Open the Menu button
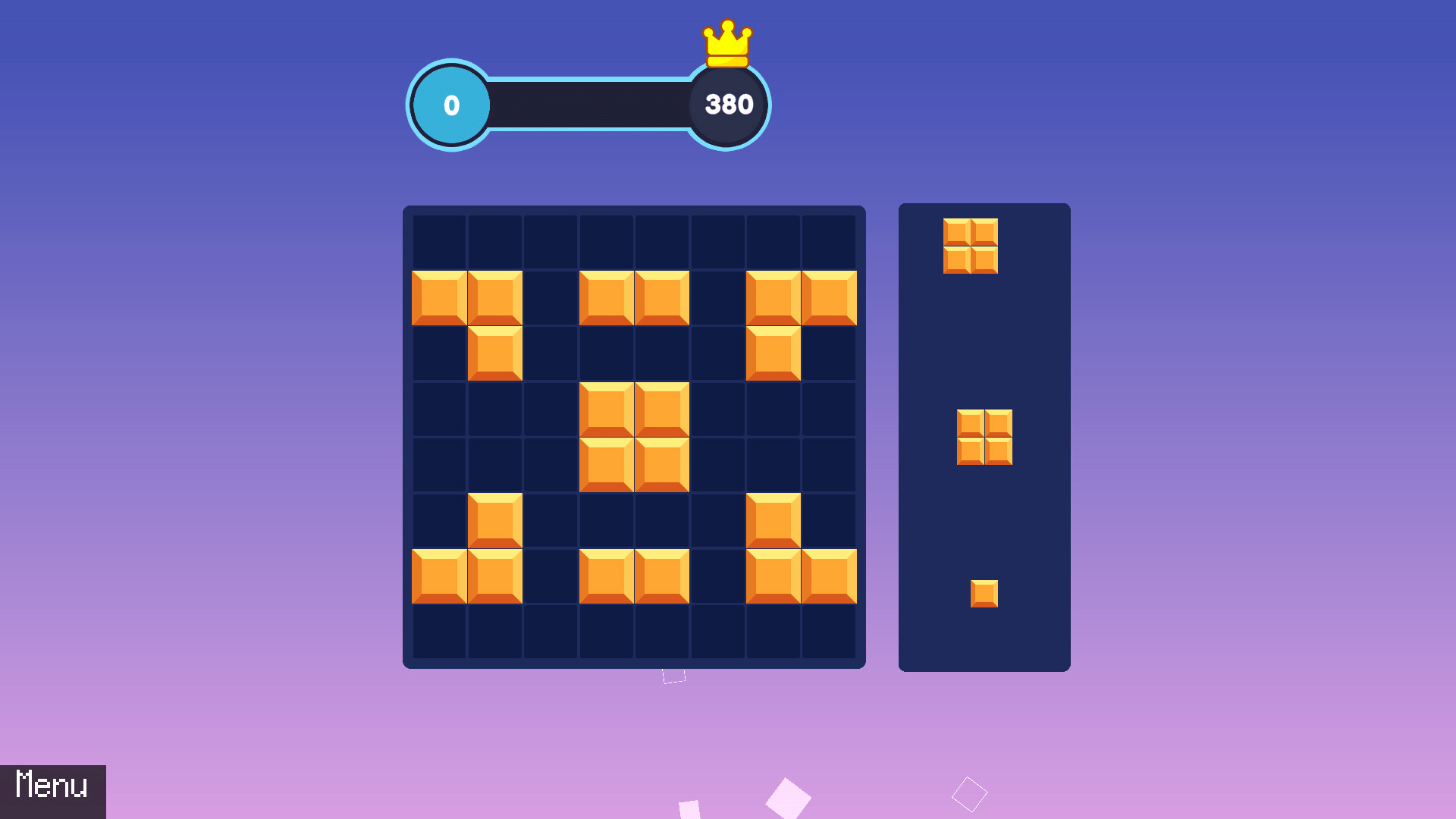Viewport: 1456px width, 819px height. click(x=52, y=791)
